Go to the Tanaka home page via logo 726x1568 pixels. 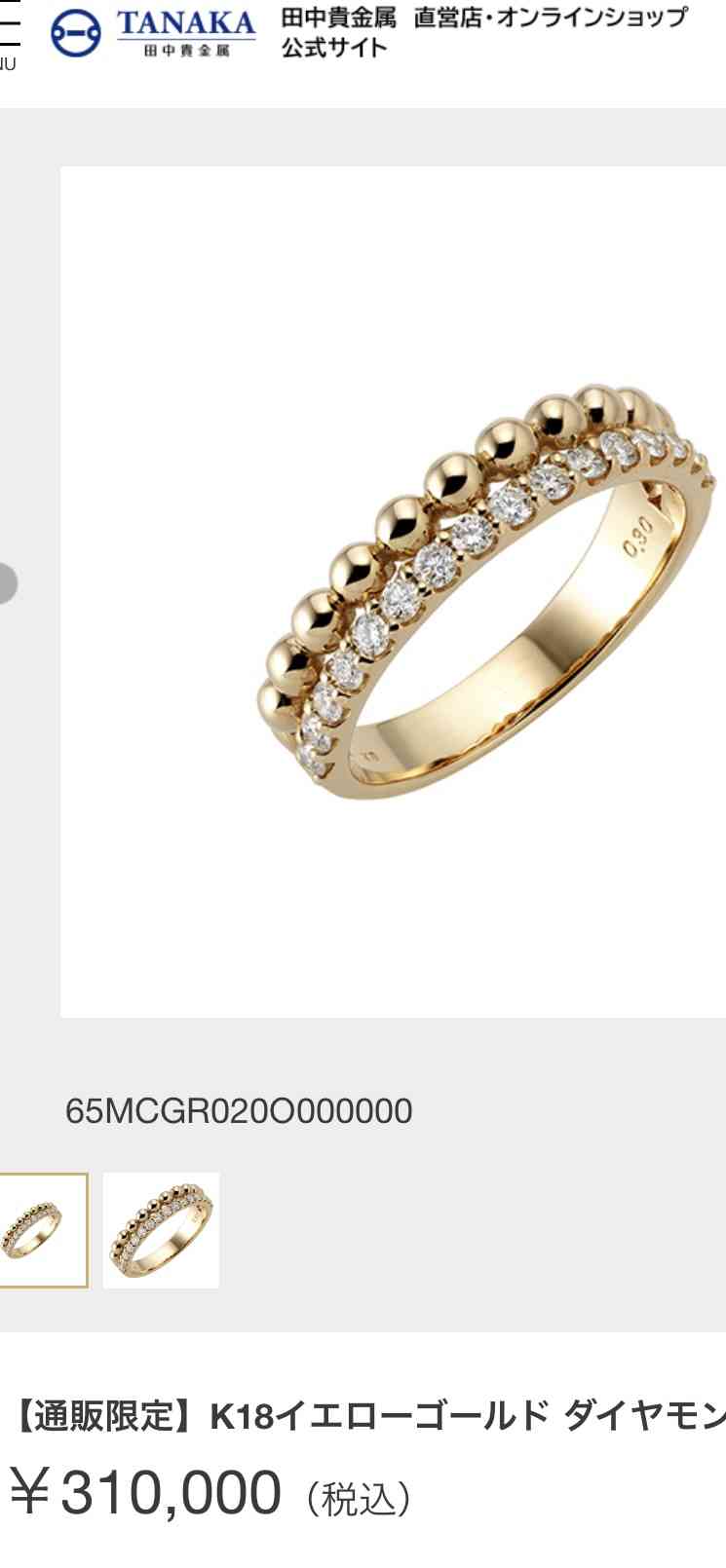click(x=154, y=33)
